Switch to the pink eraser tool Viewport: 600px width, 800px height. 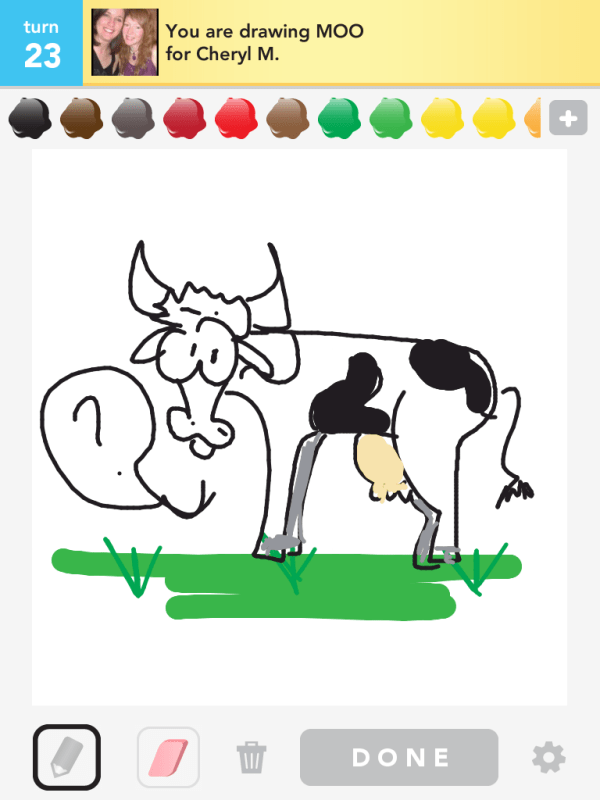pyautogui.click(x=167, y=757)
